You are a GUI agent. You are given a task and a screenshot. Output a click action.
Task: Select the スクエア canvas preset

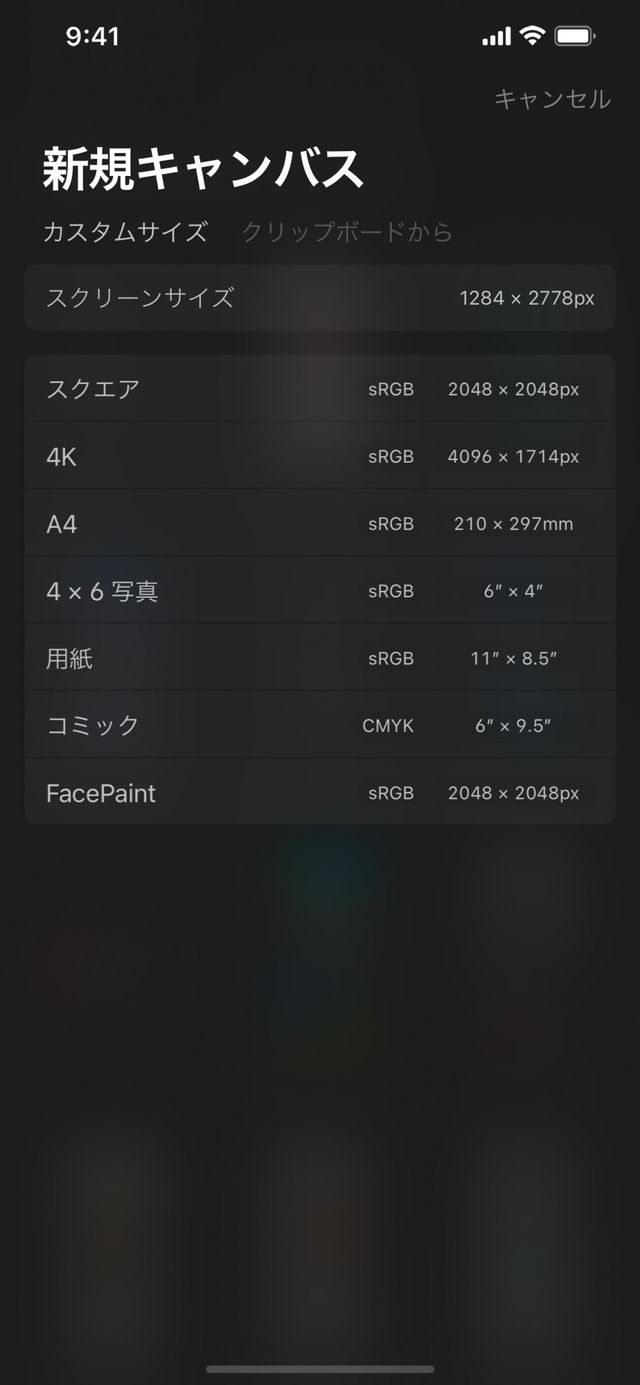tap(319, 389)
